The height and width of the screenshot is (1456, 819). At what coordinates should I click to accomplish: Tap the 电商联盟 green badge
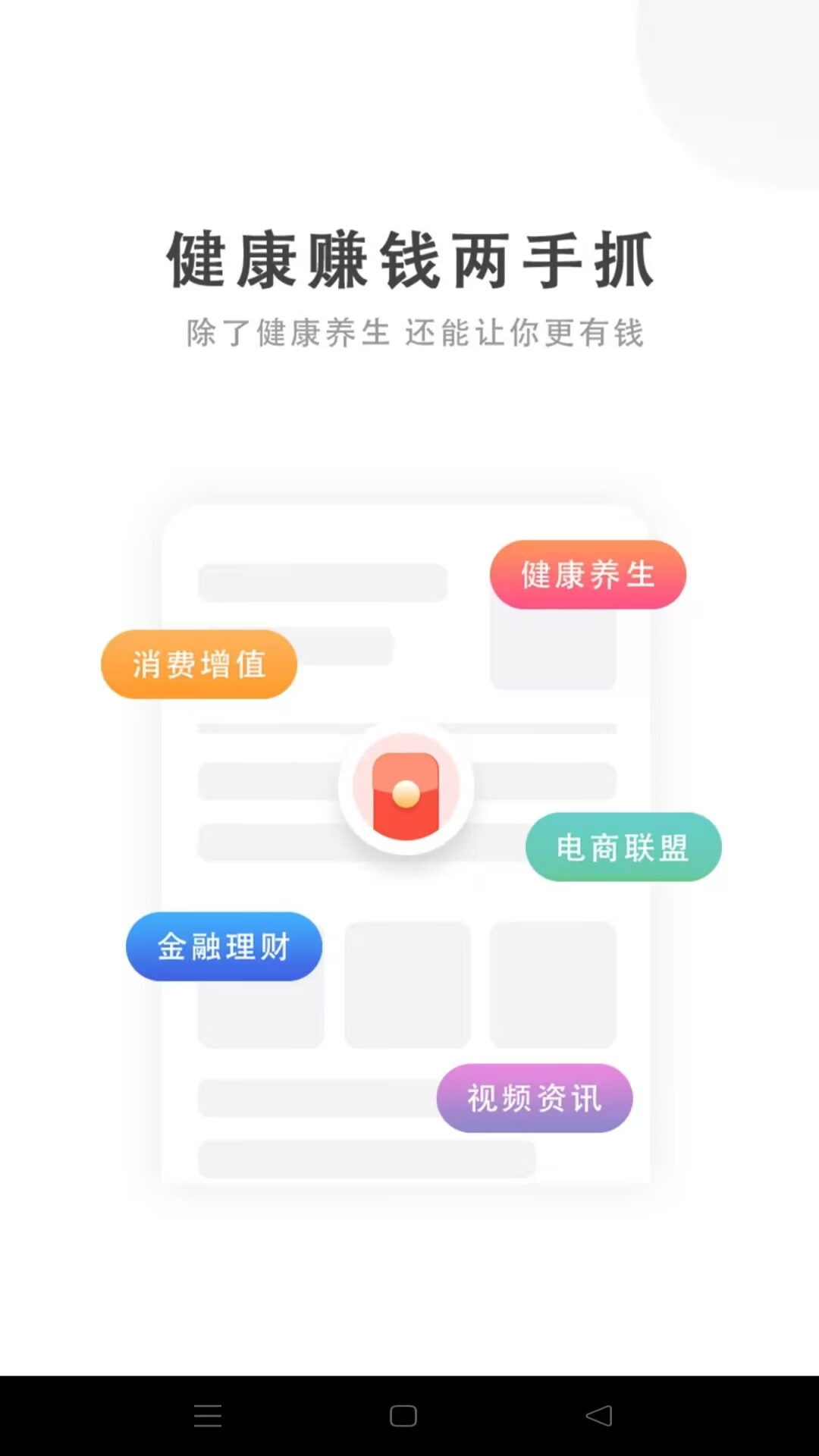623,847
